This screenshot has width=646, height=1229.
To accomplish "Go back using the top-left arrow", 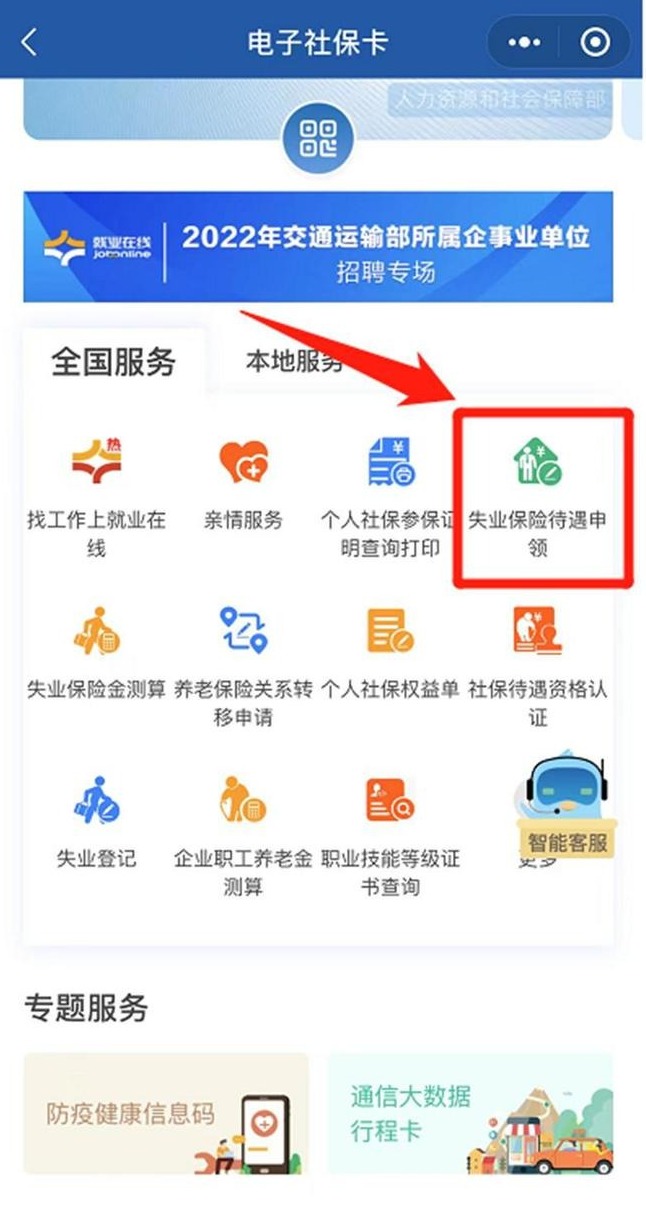I will [x=29, y=42].
